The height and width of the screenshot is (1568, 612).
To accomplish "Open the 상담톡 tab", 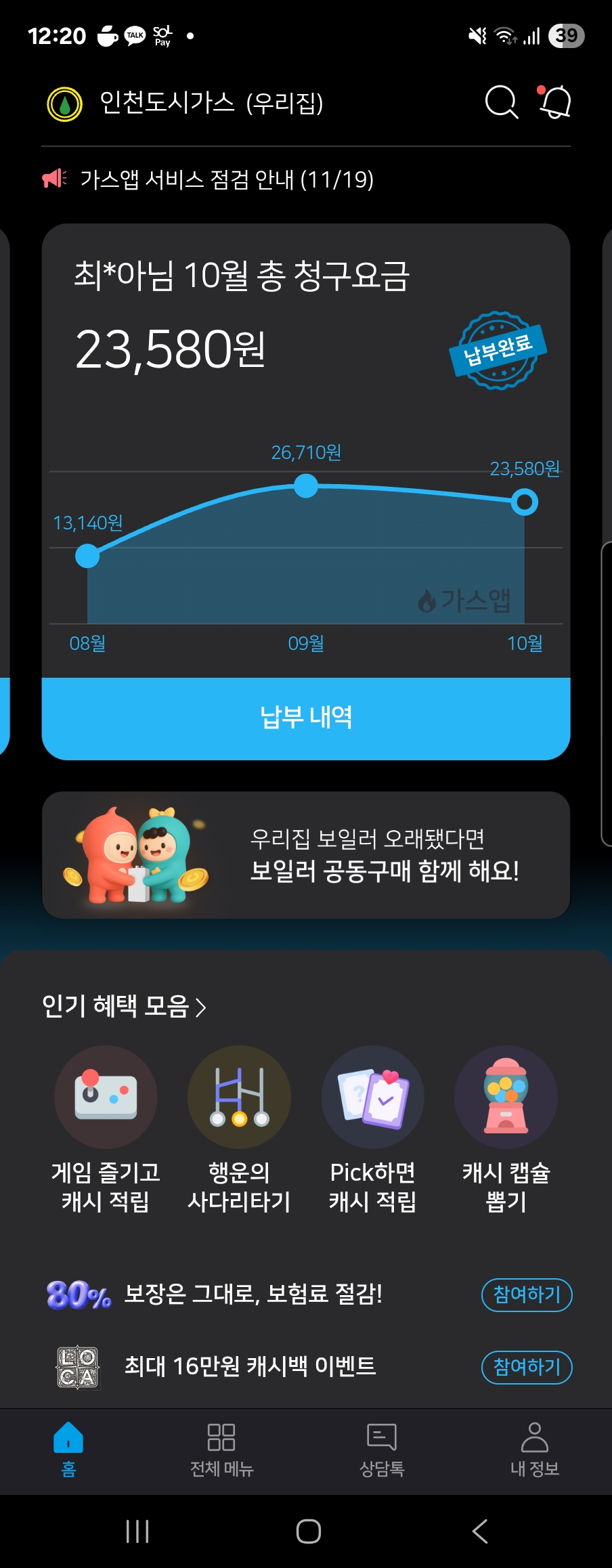I will click(x=382, y=1449).
